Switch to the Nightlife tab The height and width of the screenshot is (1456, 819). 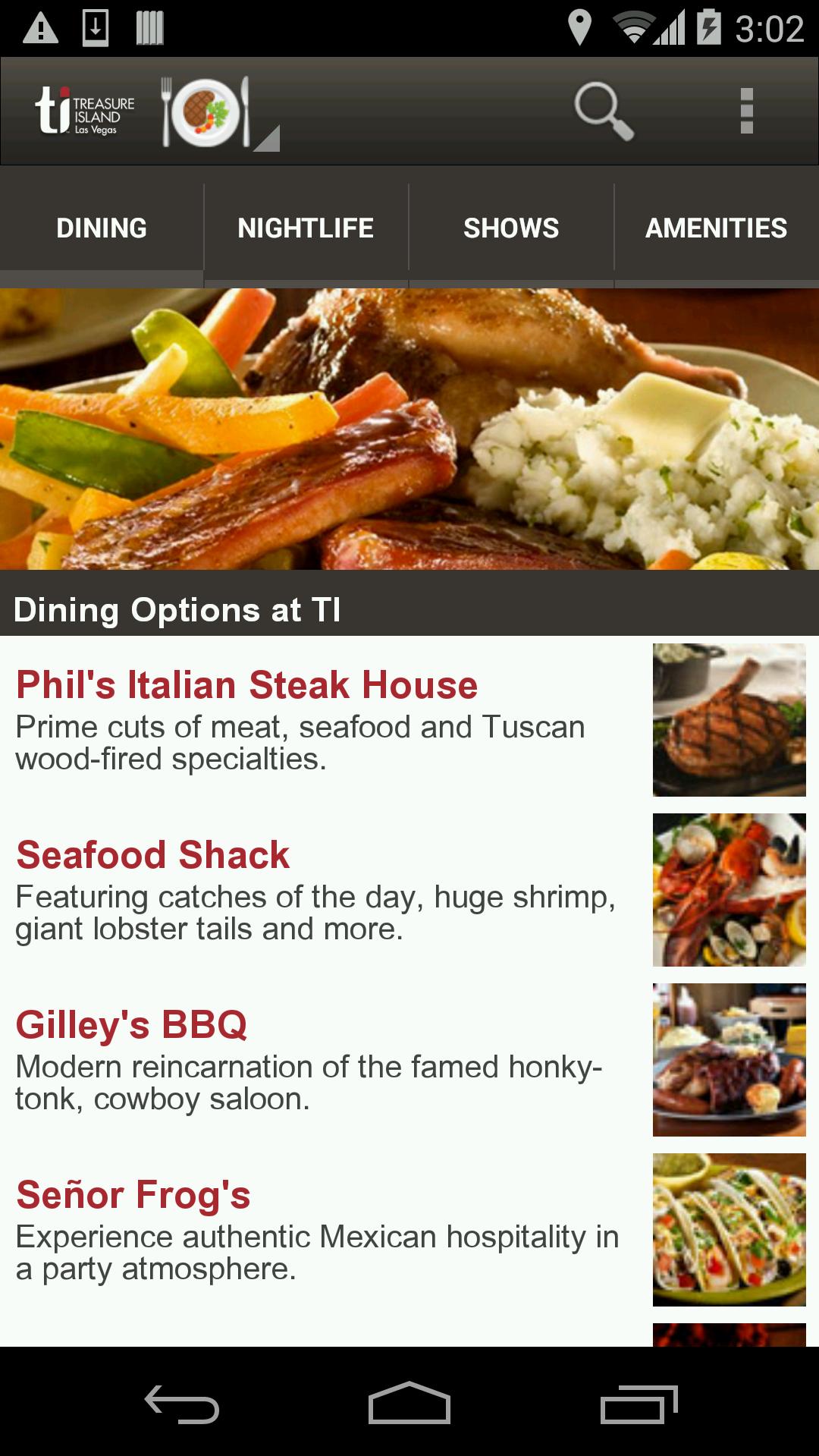(x=306, y=228)
